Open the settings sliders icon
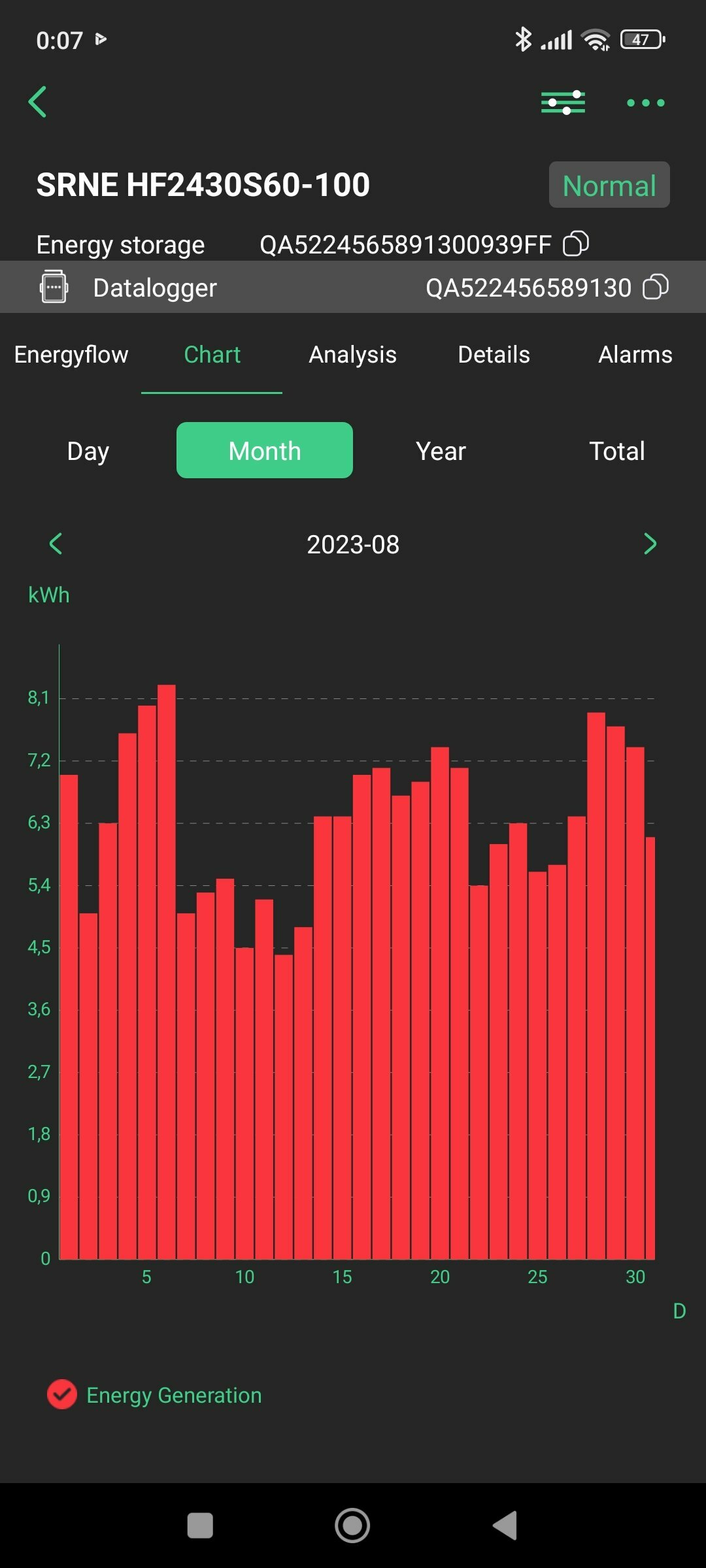This screenshot has height=1568, width=706. [563, 103]
